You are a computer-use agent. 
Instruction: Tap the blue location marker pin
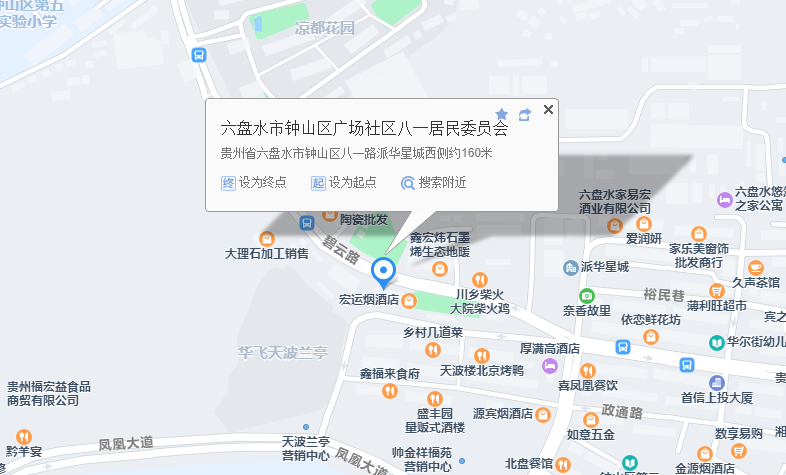pyautogui.click(x=382, y=271)
